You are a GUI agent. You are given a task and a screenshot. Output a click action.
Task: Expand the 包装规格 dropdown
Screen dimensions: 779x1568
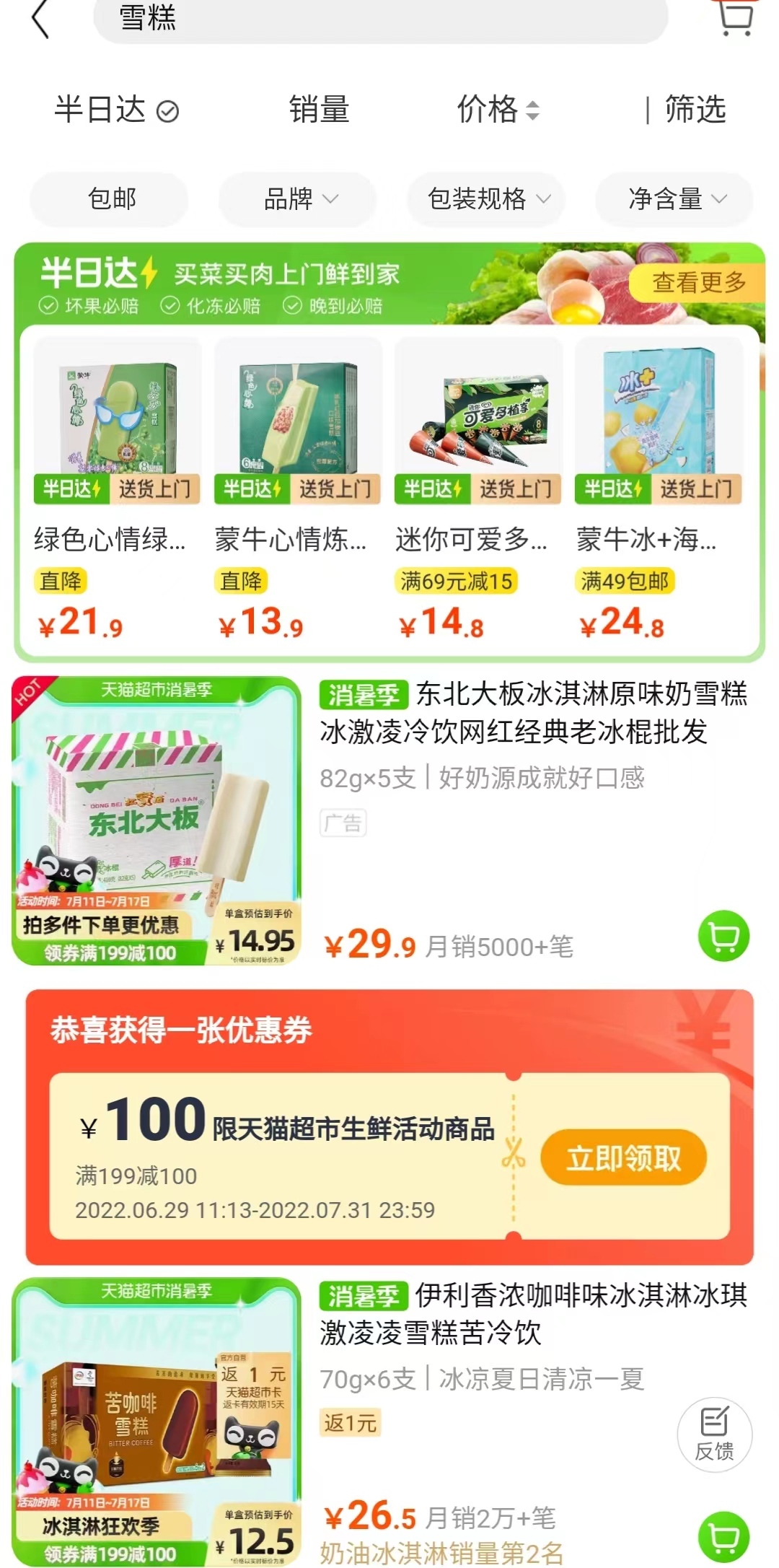point(487,199)
